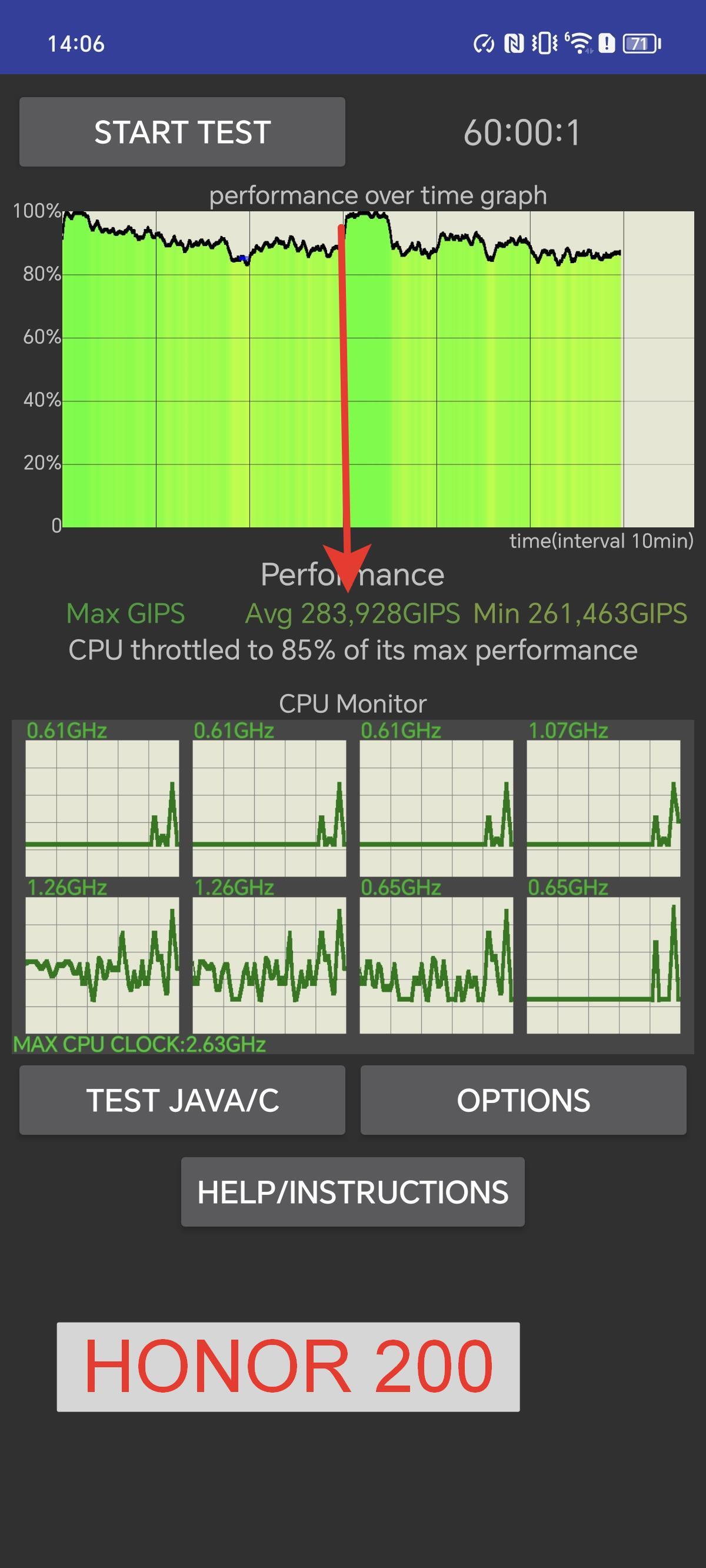
Task: Tap the START TEST button
Action: pyautogui.click(x=182, y=131)
